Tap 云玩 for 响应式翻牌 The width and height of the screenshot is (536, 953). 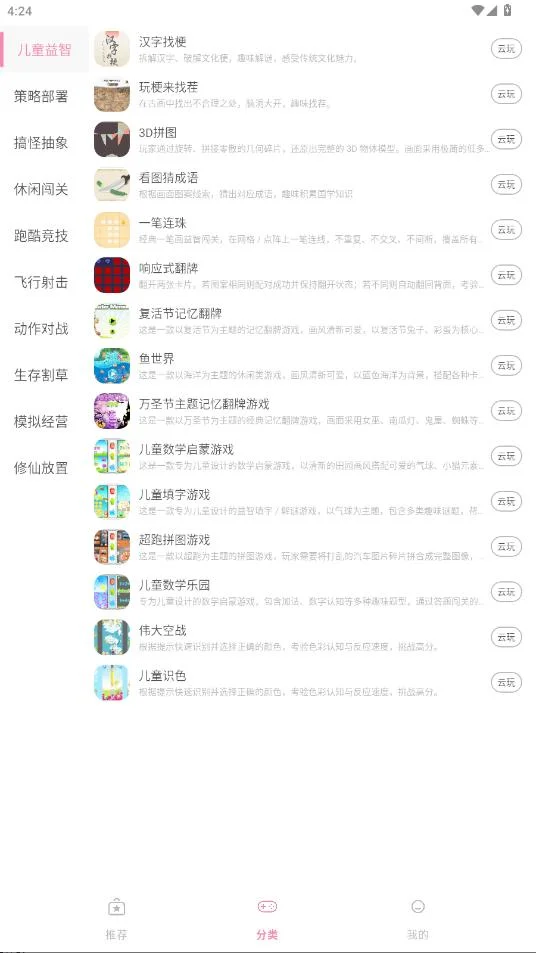coord(506,275)
